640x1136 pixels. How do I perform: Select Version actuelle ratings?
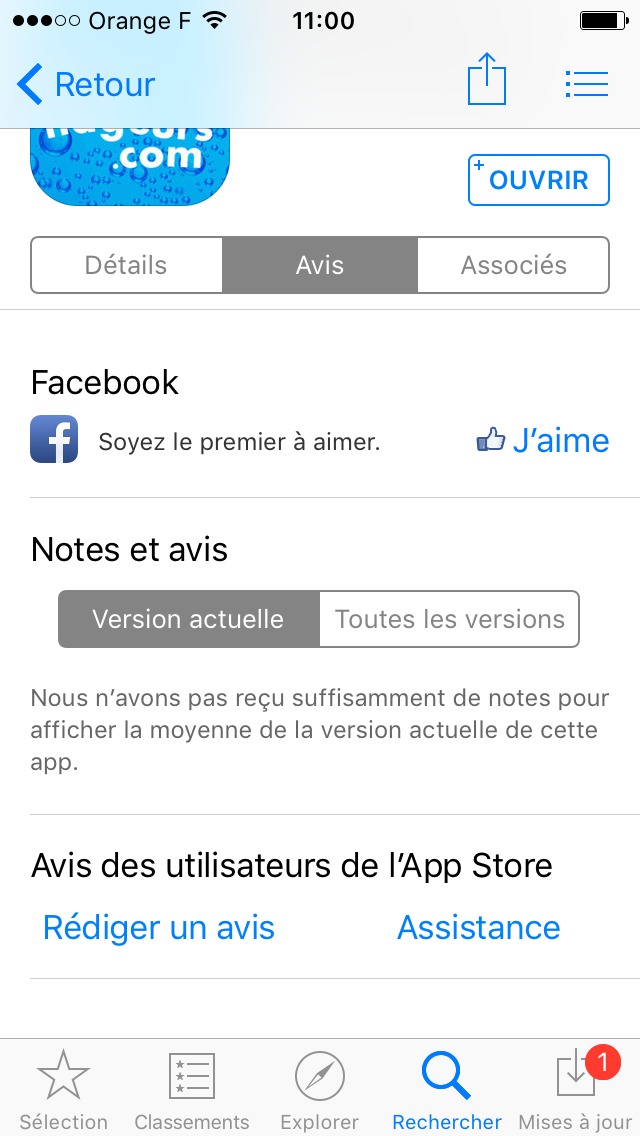click(188, 619)
